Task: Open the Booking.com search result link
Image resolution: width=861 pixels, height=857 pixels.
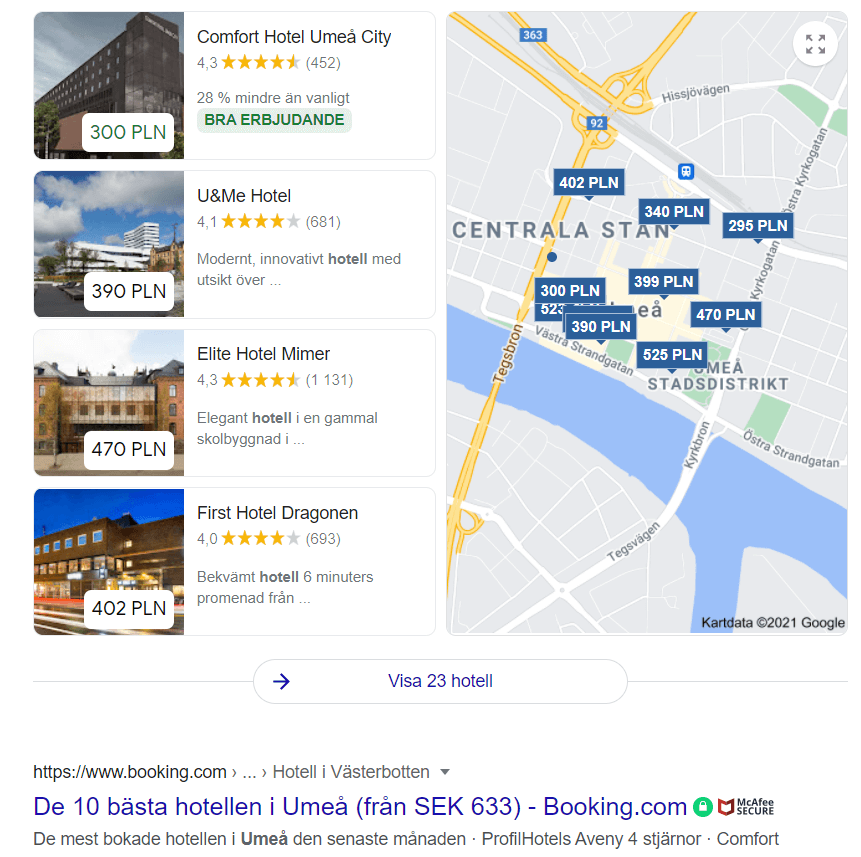Action: point(360,806)
